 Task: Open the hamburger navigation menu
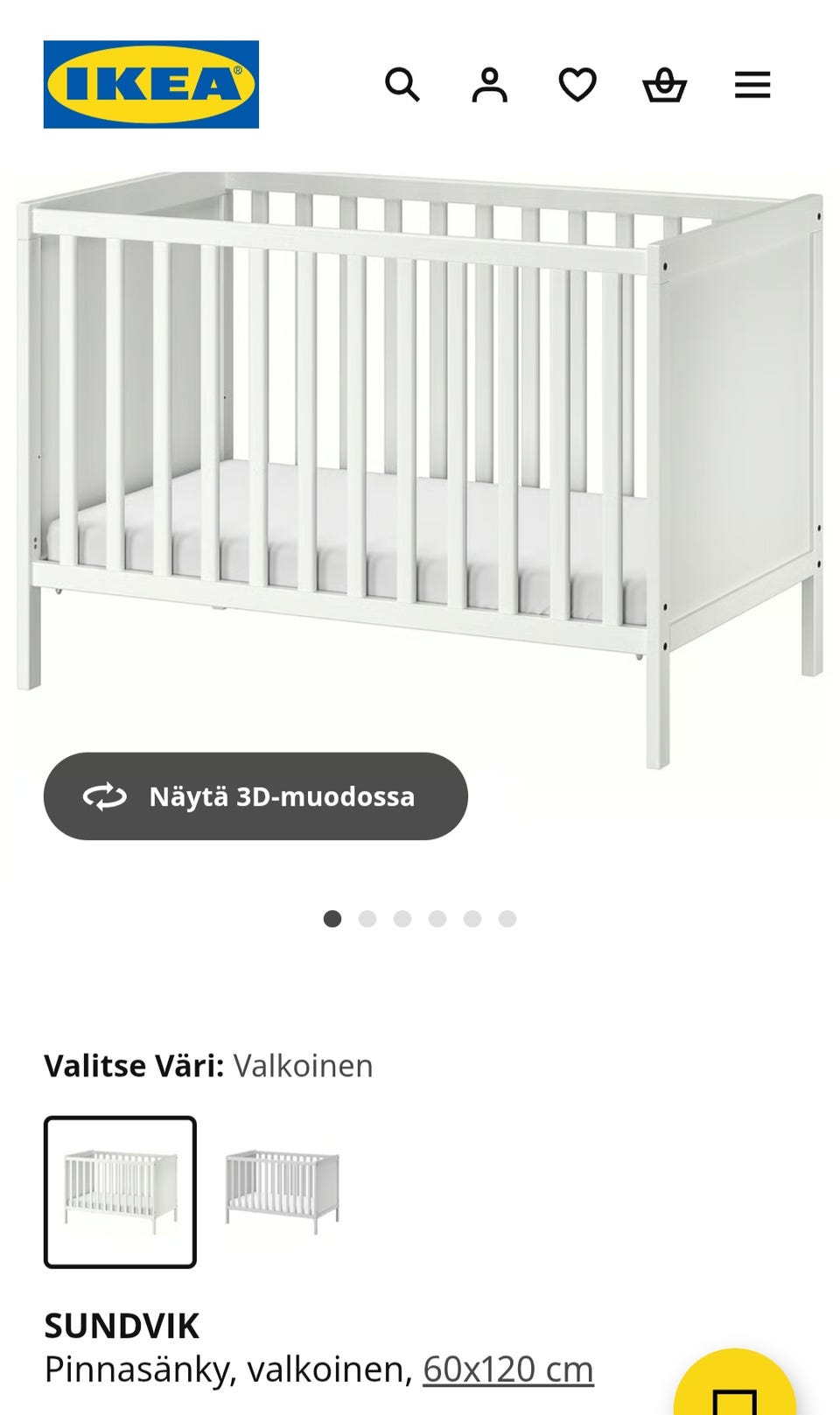point(752,86)
